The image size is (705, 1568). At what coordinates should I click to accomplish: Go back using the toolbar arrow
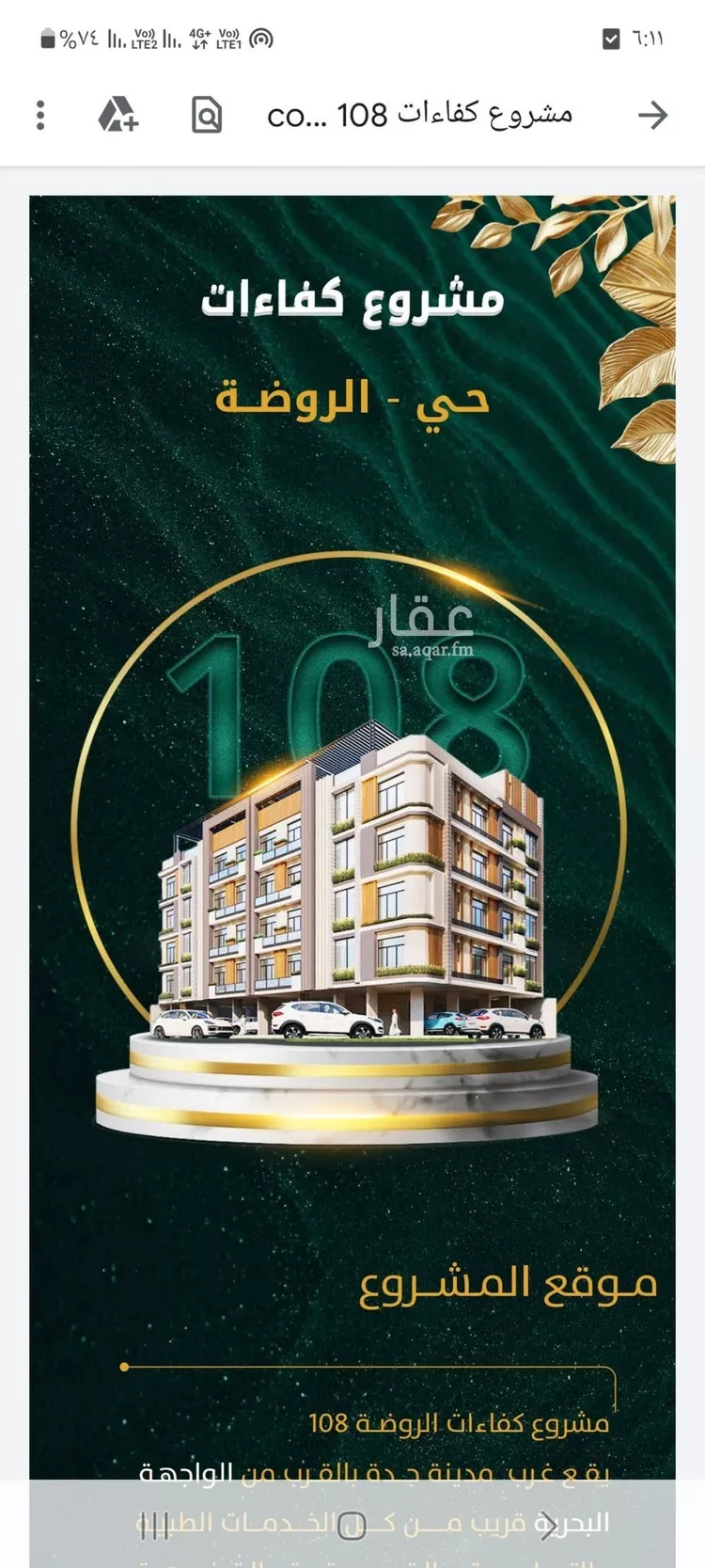[x=651, y=115]
